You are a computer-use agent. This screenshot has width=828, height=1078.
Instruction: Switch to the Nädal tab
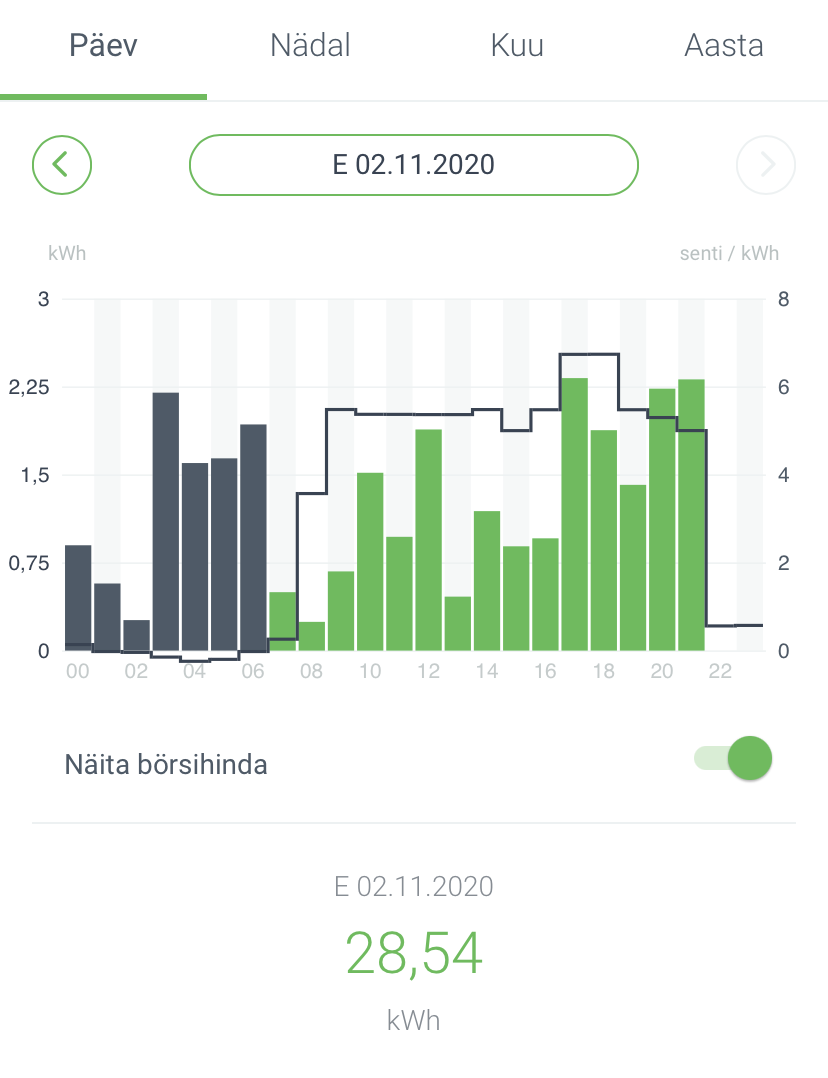(310, 46)
